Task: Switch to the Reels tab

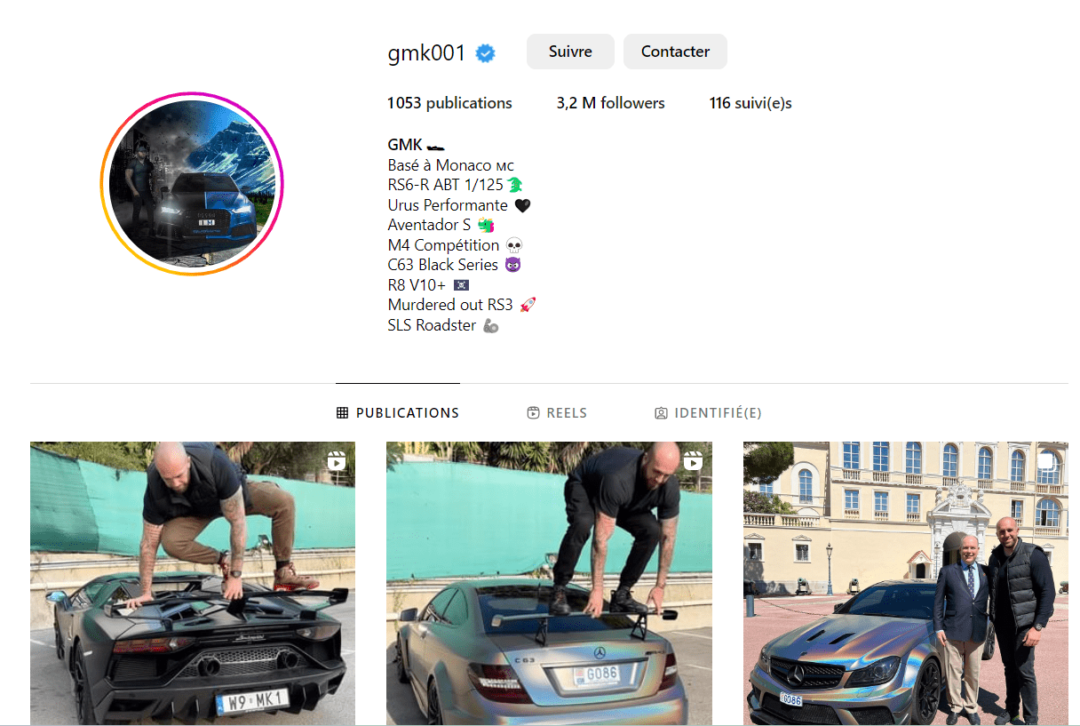Action: tap(557, 413)
